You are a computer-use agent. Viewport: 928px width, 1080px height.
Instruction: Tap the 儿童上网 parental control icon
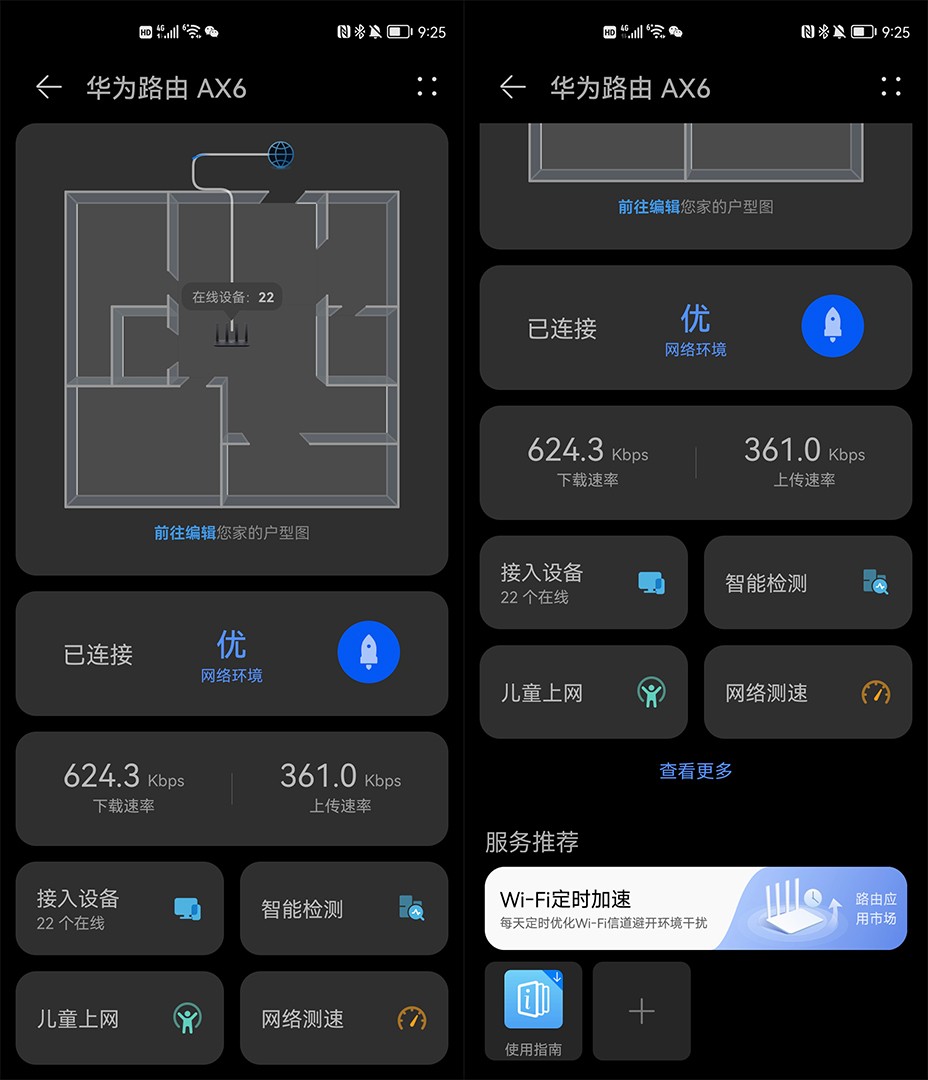coord(186,1018)
